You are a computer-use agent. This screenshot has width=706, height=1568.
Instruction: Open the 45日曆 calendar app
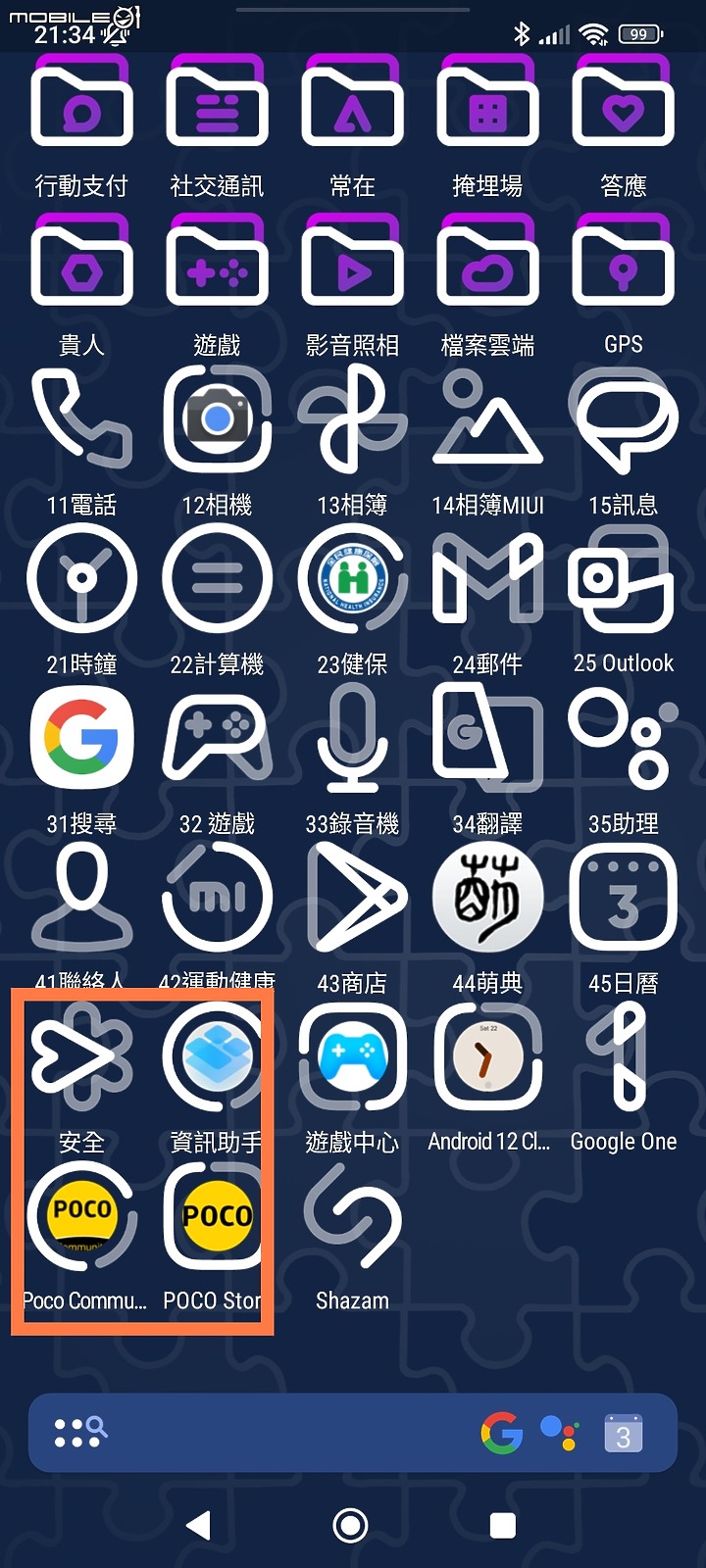tap(623, 898)
